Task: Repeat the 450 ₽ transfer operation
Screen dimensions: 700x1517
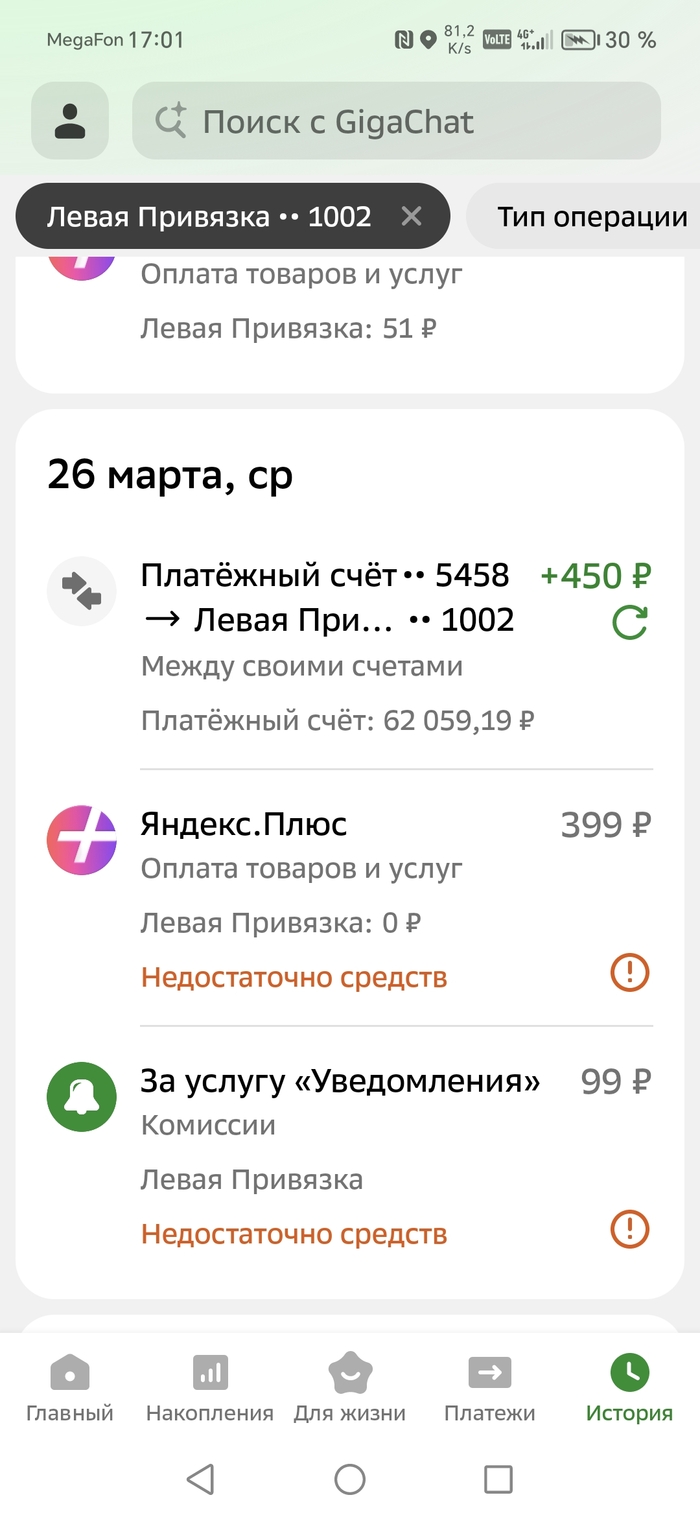Action: tap(629, 624)
